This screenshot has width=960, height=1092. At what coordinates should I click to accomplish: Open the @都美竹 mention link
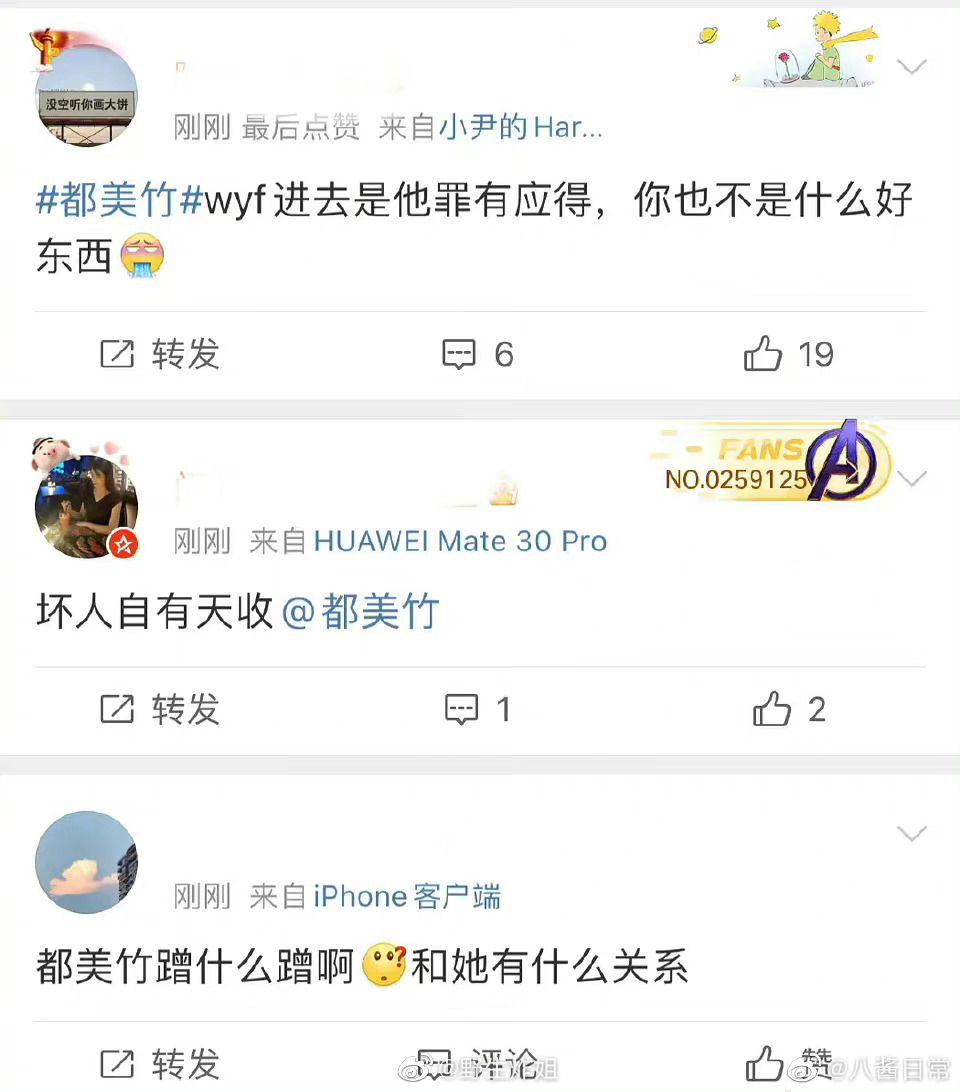361,612
